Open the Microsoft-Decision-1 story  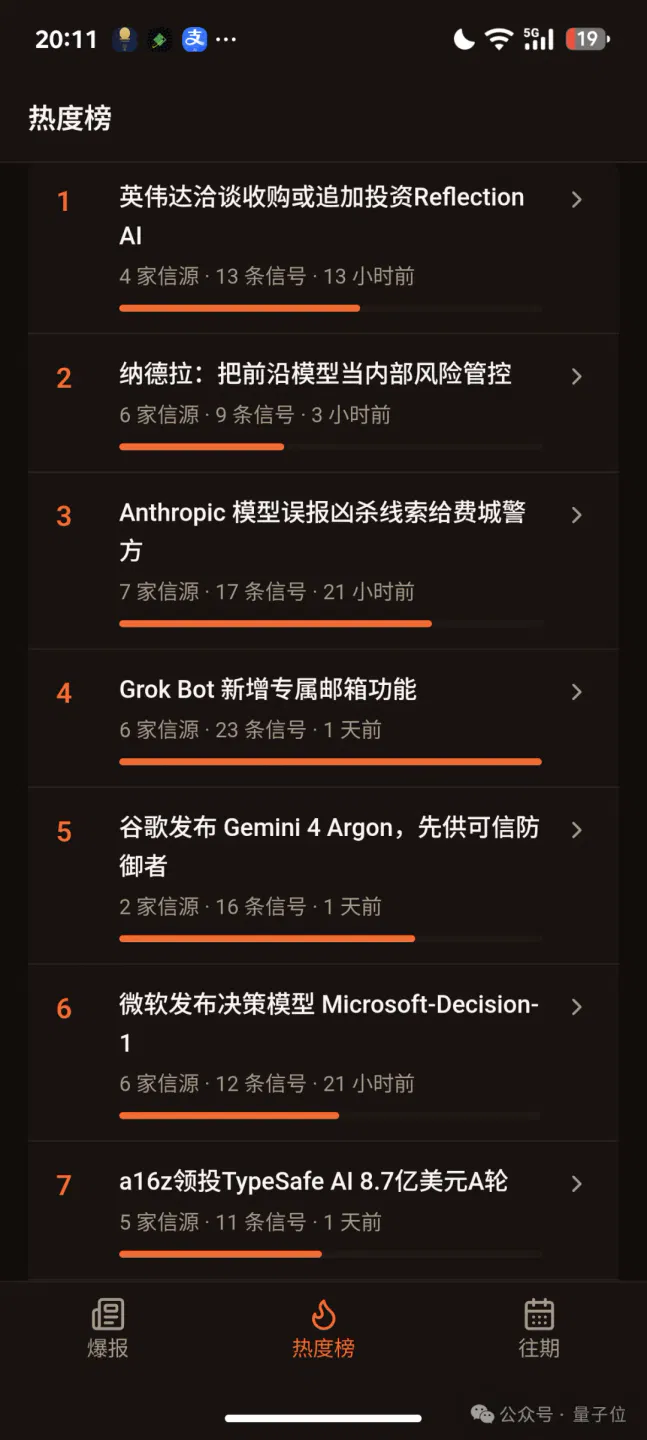[323, 1053]
